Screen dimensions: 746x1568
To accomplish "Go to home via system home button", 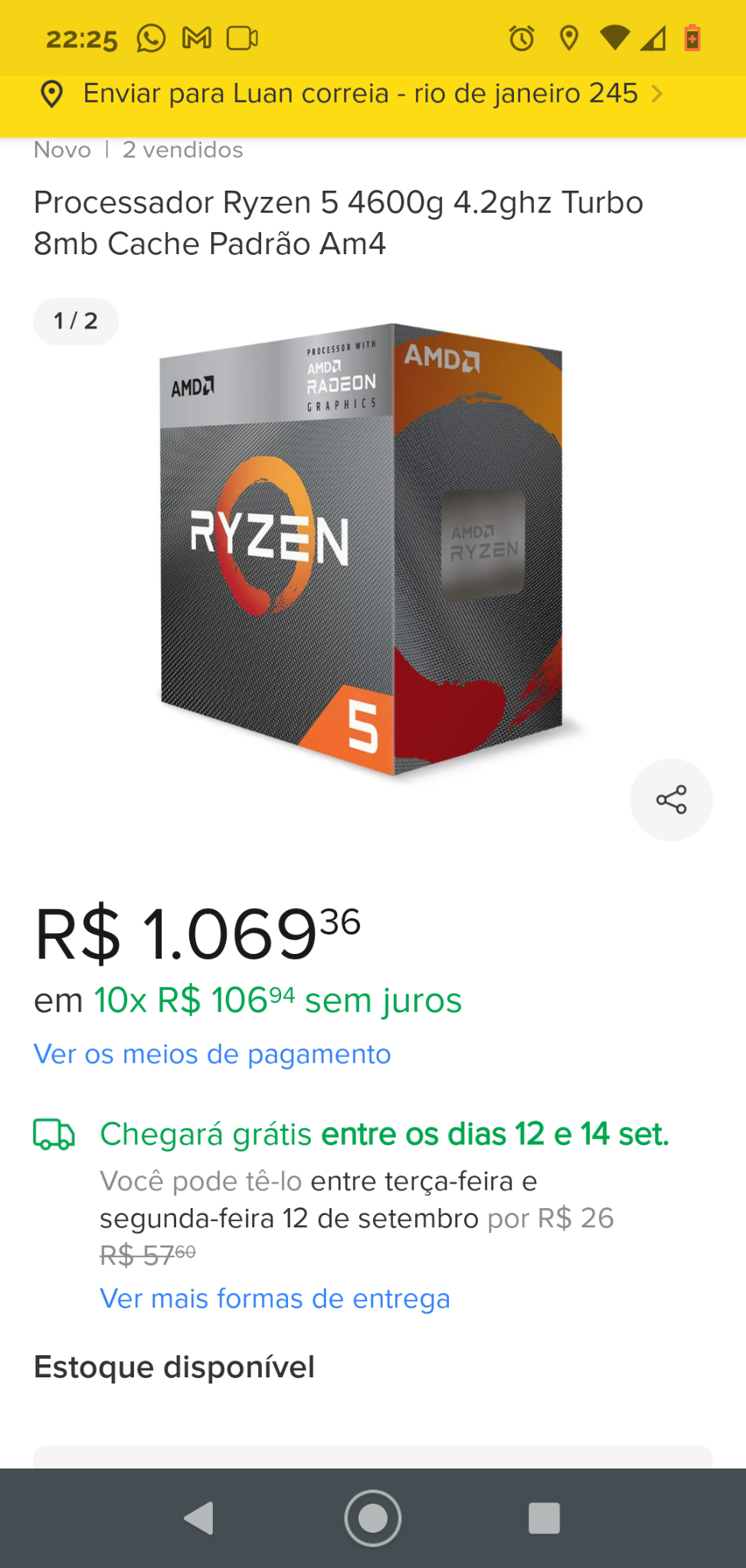I will (x=373, y=1517).
